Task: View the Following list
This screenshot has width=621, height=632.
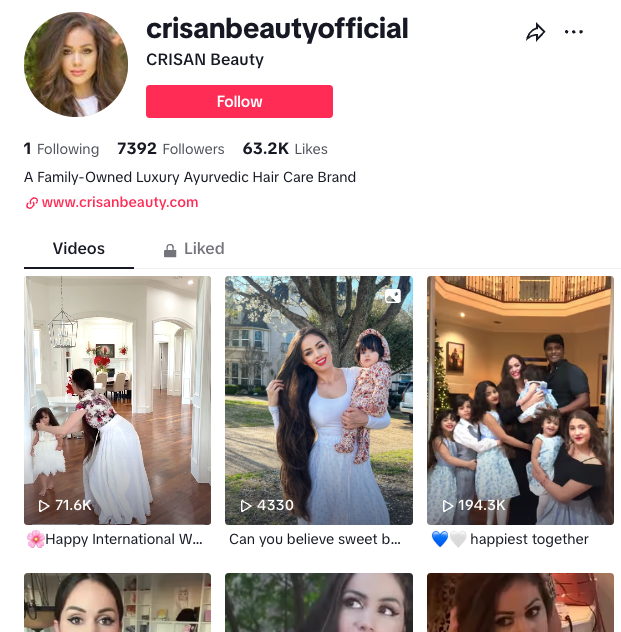Action: pos(61,149)
